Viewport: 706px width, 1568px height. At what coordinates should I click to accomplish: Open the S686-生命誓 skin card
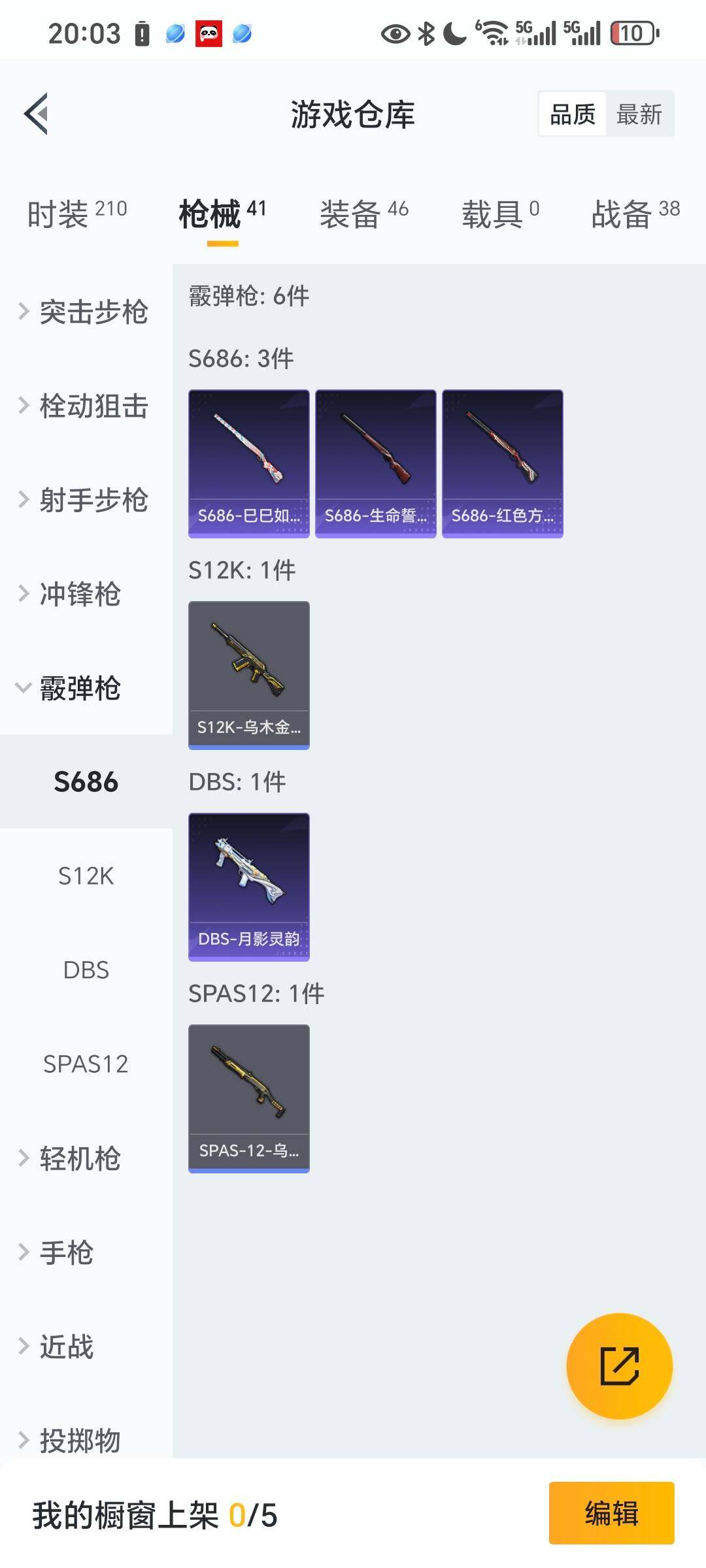(x=375, y=463)
